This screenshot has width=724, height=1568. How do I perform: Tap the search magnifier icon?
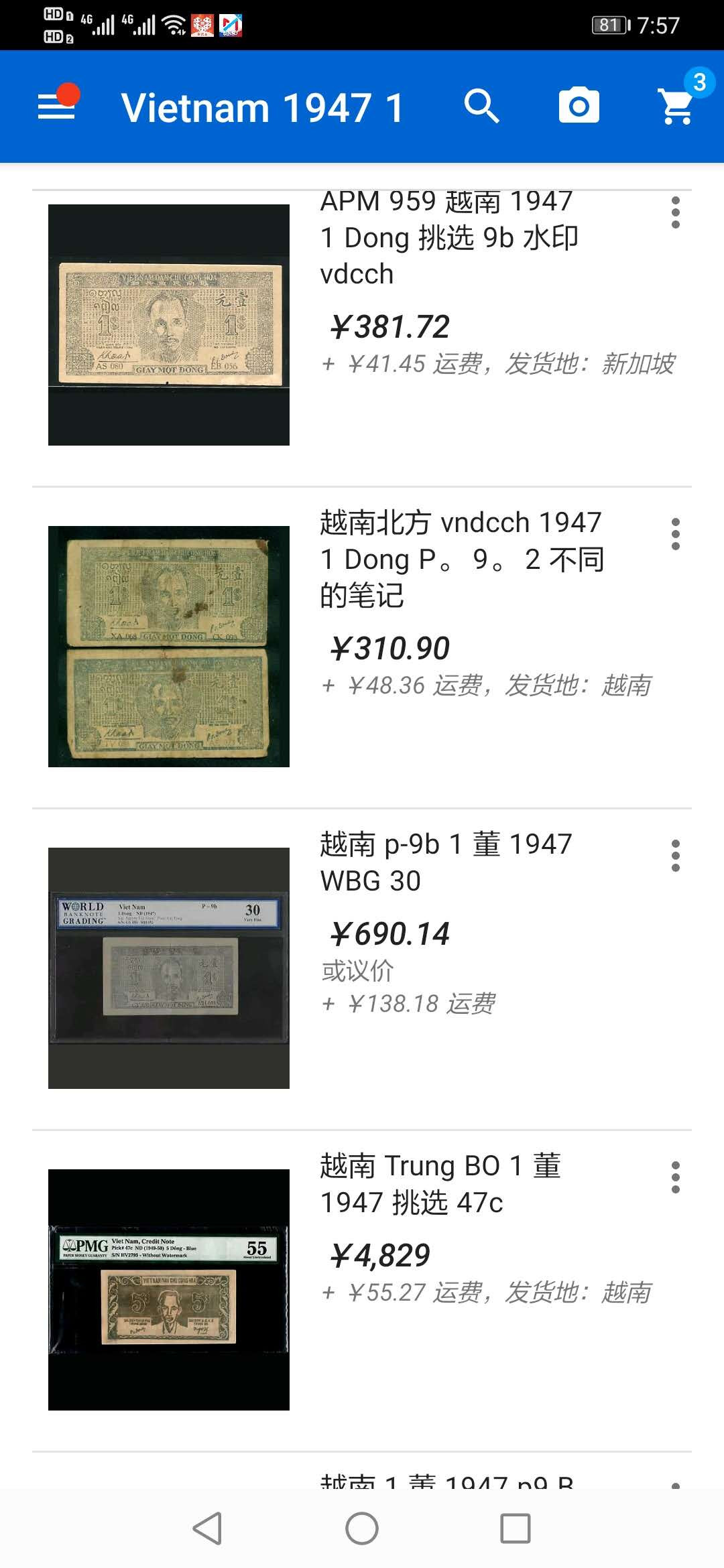pos(484,106)
